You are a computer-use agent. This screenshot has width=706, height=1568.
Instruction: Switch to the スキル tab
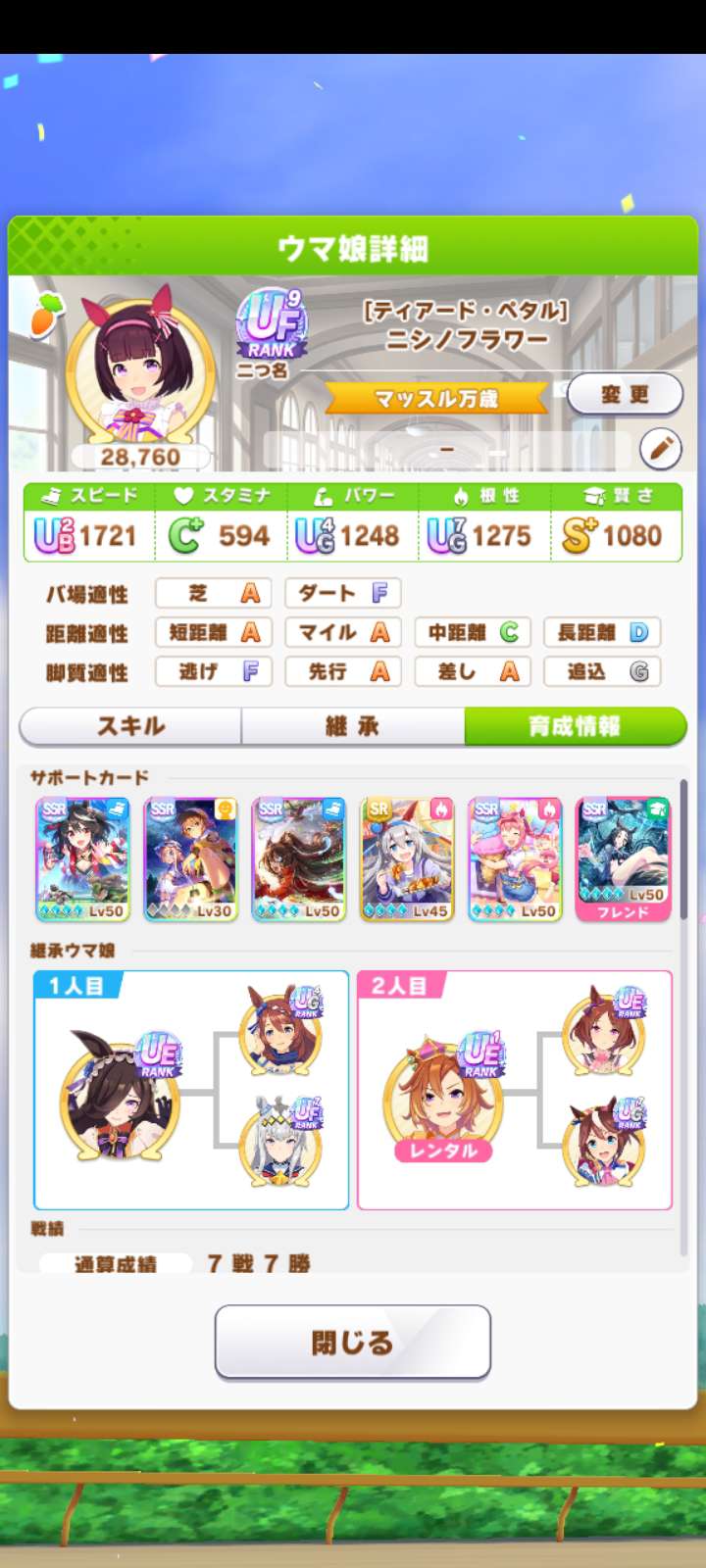pyautogui.click(x=130, y=726)
